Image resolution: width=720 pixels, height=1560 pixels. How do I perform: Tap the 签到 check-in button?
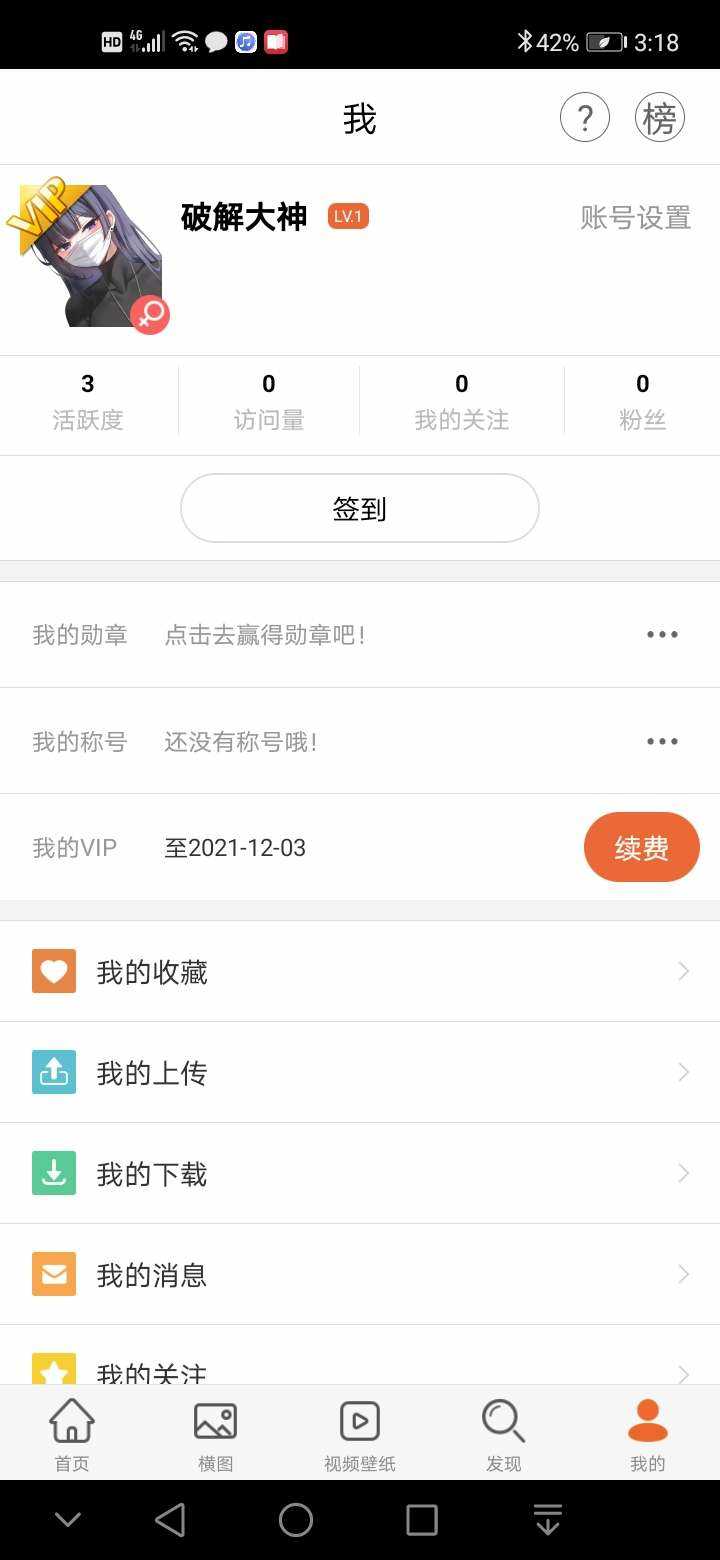(x=360, y=508)
